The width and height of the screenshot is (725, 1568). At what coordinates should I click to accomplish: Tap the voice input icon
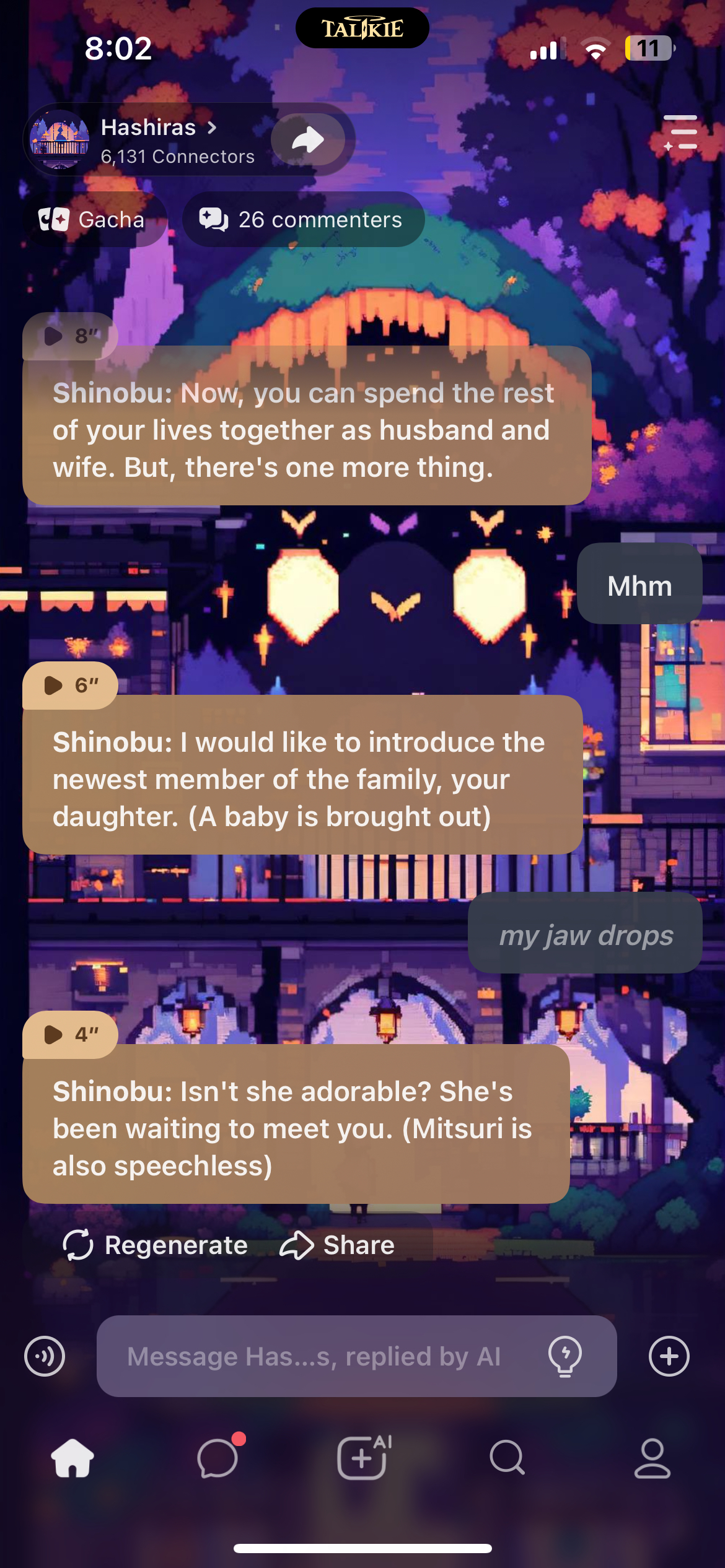(x=45, y=1356)
